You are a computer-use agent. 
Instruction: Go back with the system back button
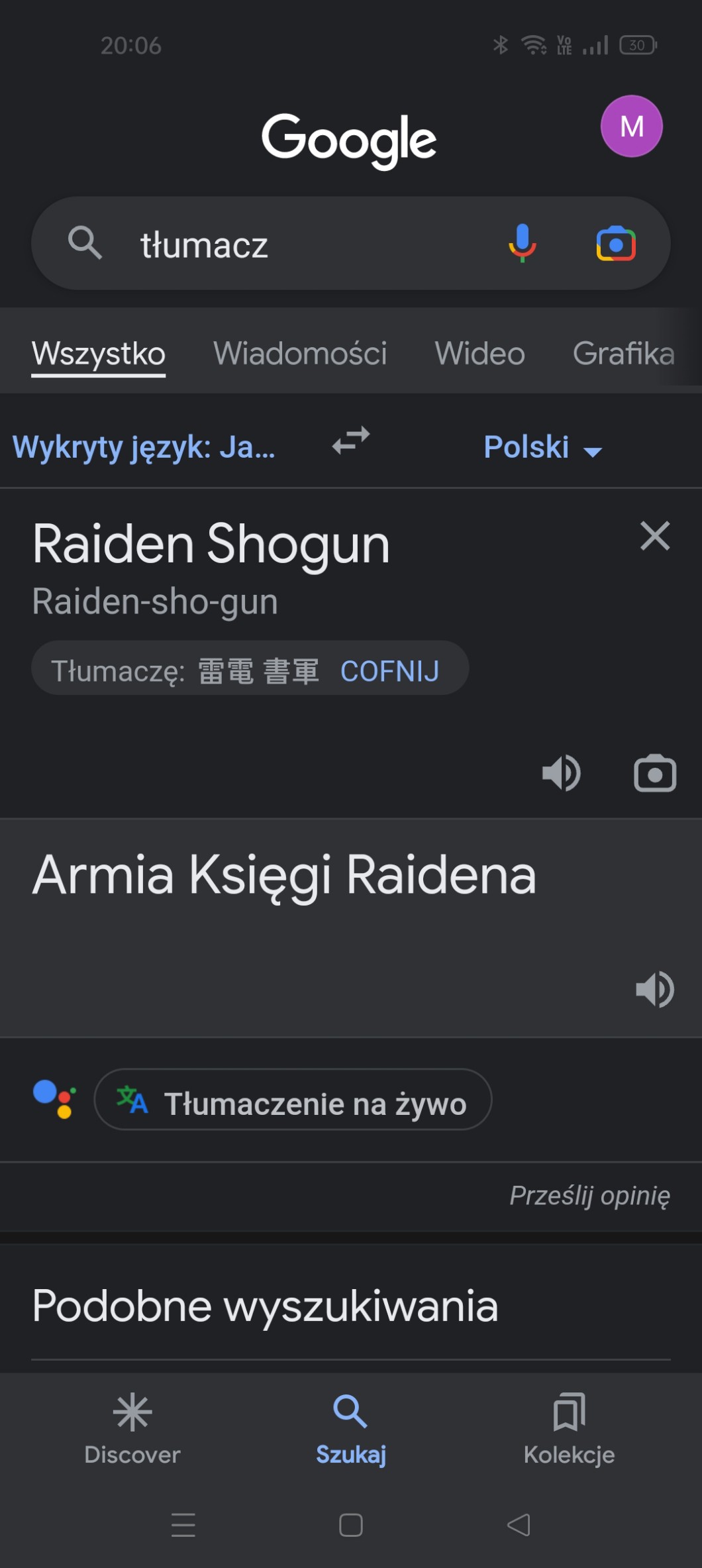[519, 1525]
